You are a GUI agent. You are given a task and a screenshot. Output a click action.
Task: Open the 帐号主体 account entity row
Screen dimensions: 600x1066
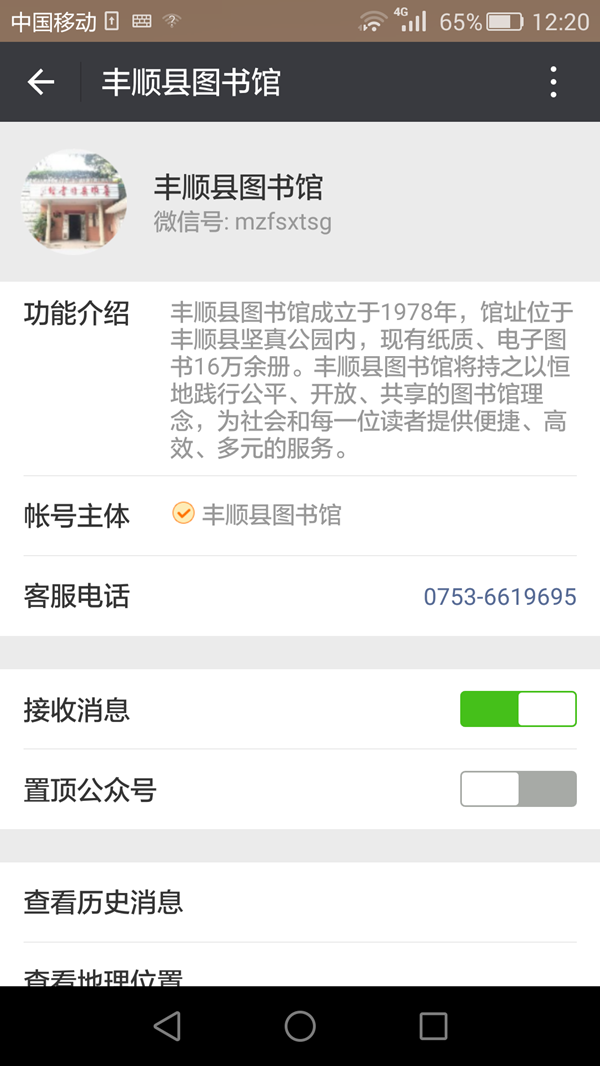pyautogui.click(x=300, y=515)
